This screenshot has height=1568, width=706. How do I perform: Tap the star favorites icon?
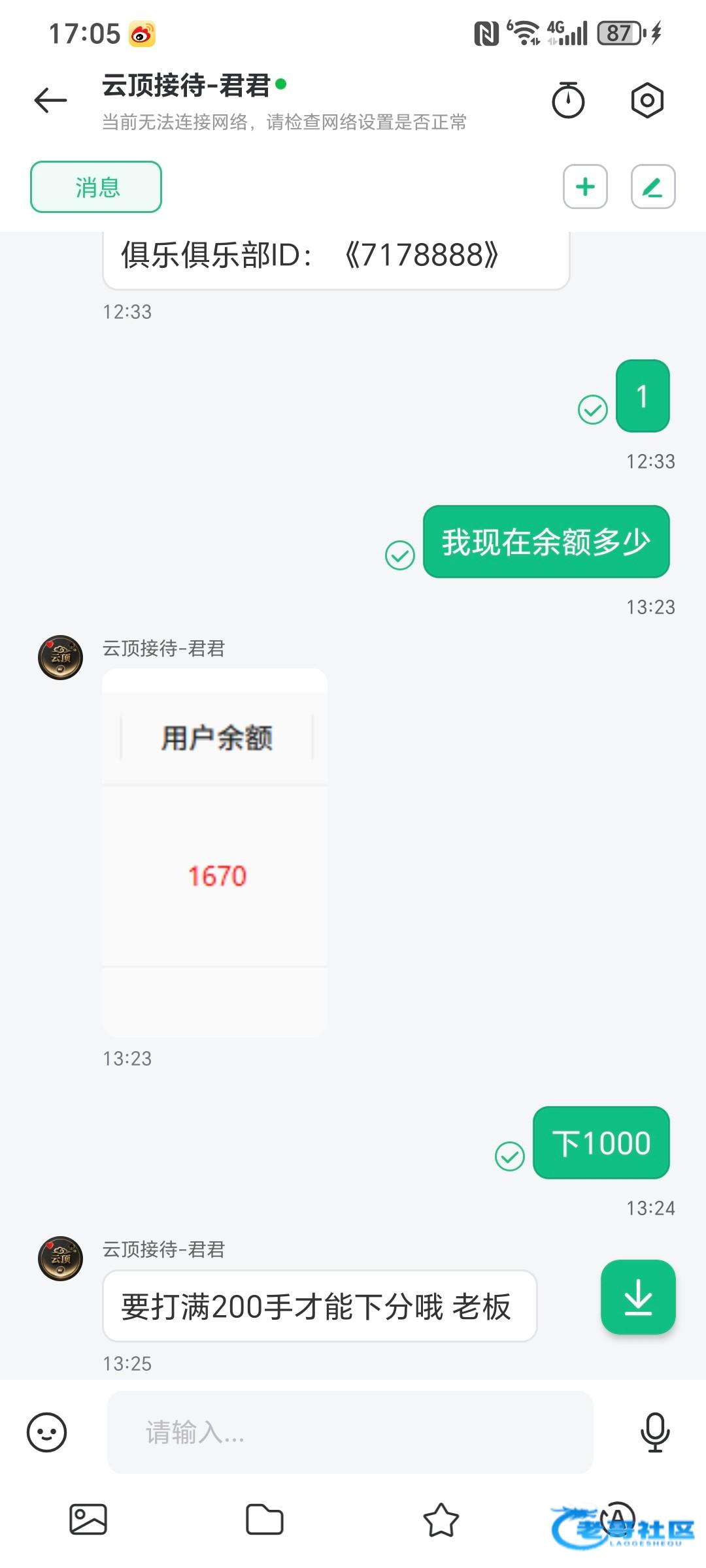[x=441, y=1519]
